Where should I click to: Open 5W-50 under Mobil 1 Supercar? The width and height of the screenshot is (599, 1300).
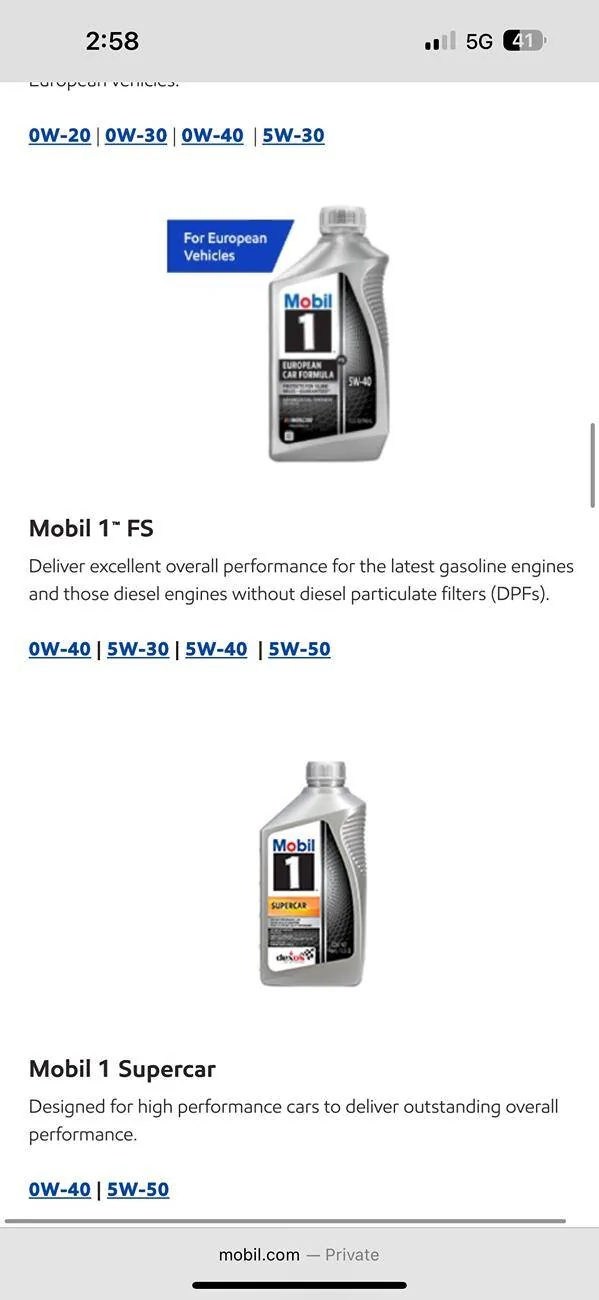click(138, 1189)
